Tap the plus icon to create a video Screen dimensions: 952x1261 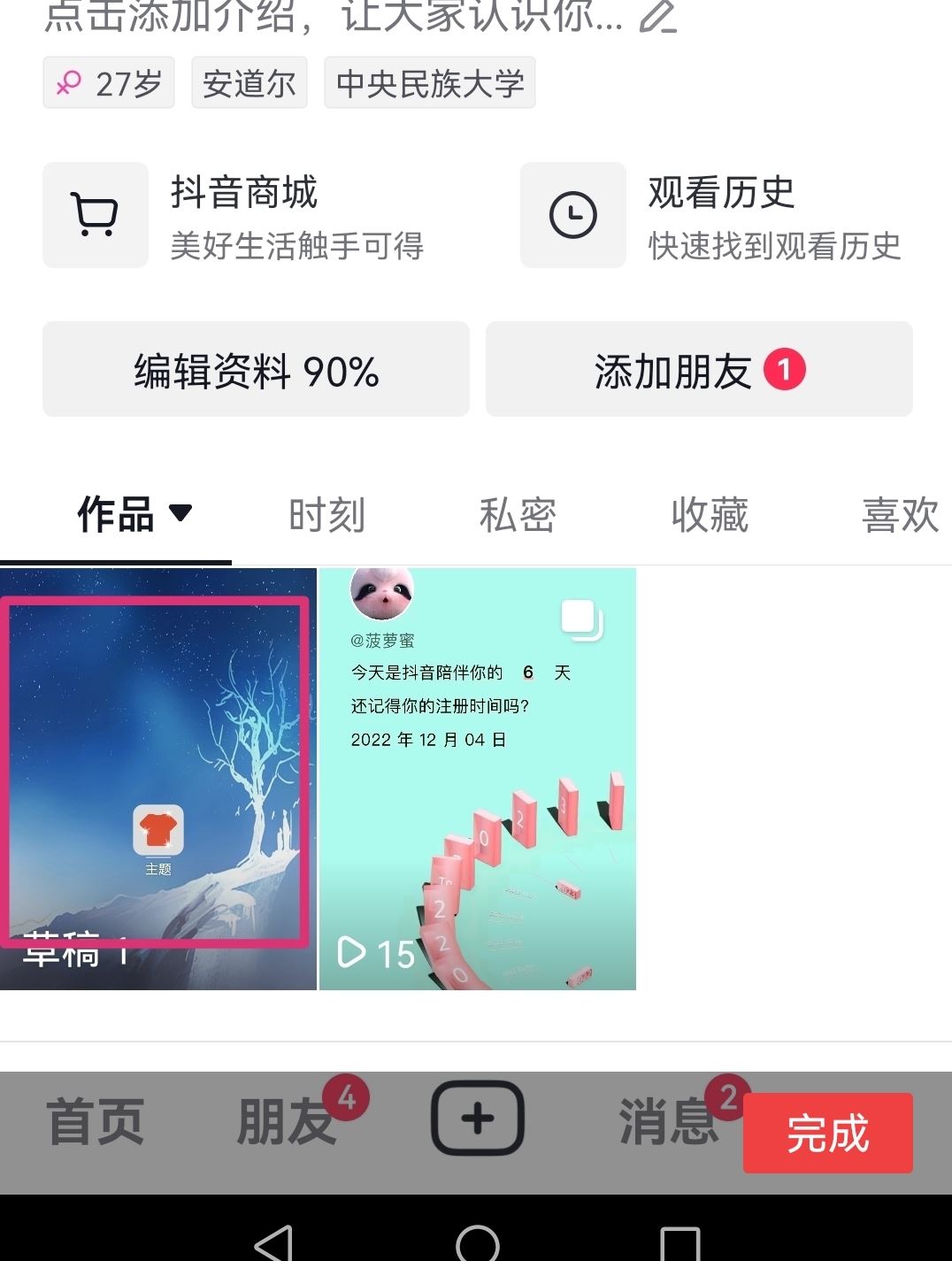(476, 1119)
